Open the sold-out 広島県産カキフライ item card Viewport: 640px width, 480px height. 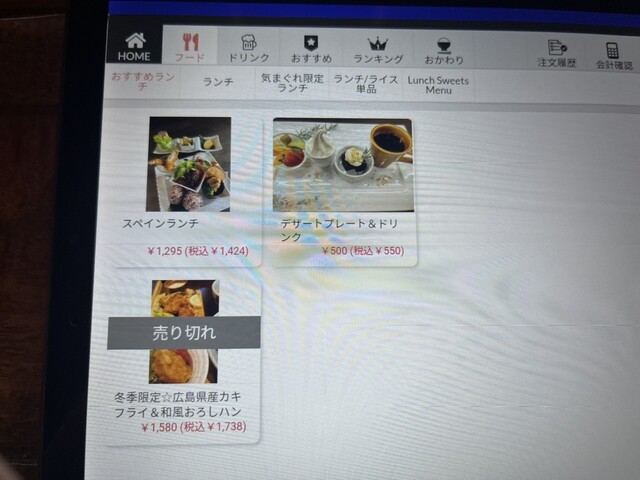tap(183, 360)
